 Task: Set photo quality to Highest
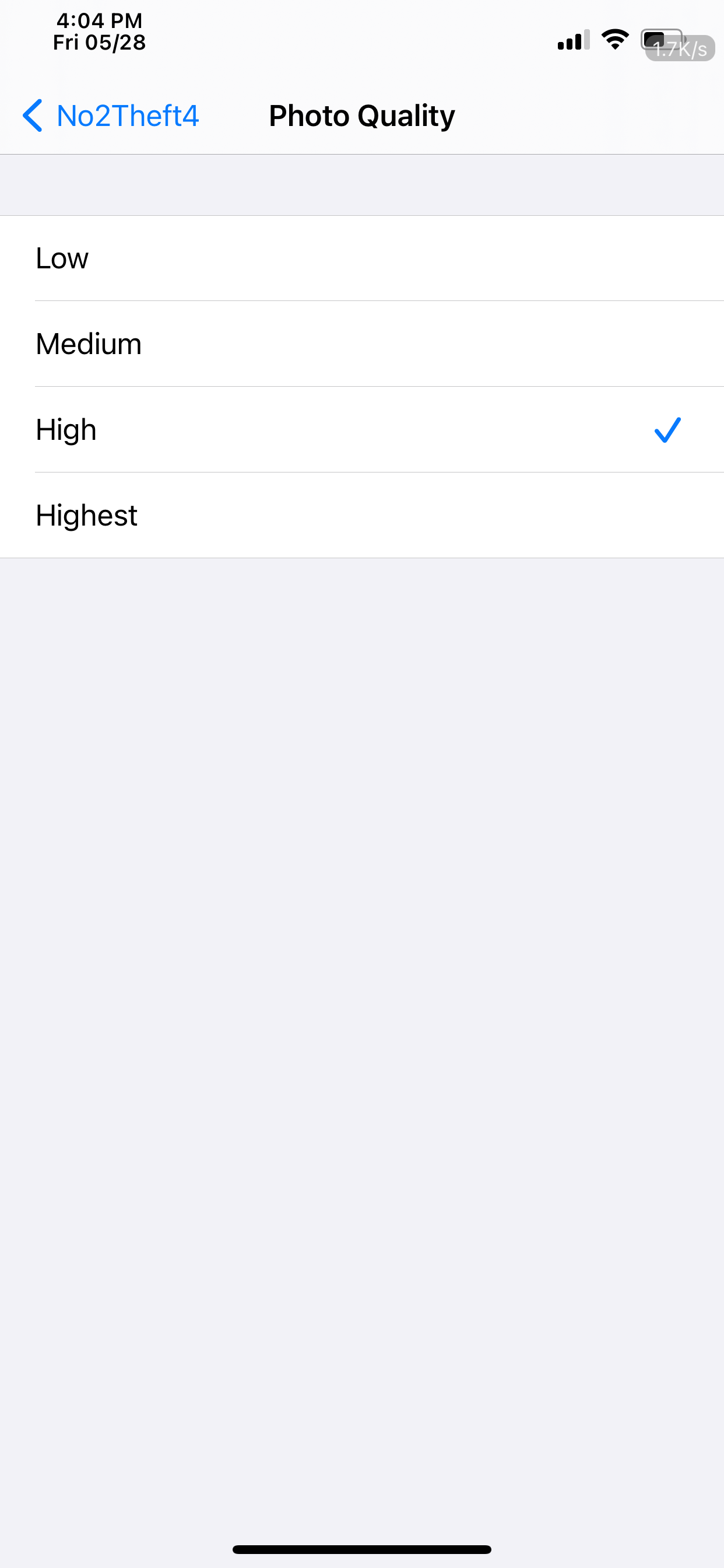pyautogui.click(x=362, y=516)
